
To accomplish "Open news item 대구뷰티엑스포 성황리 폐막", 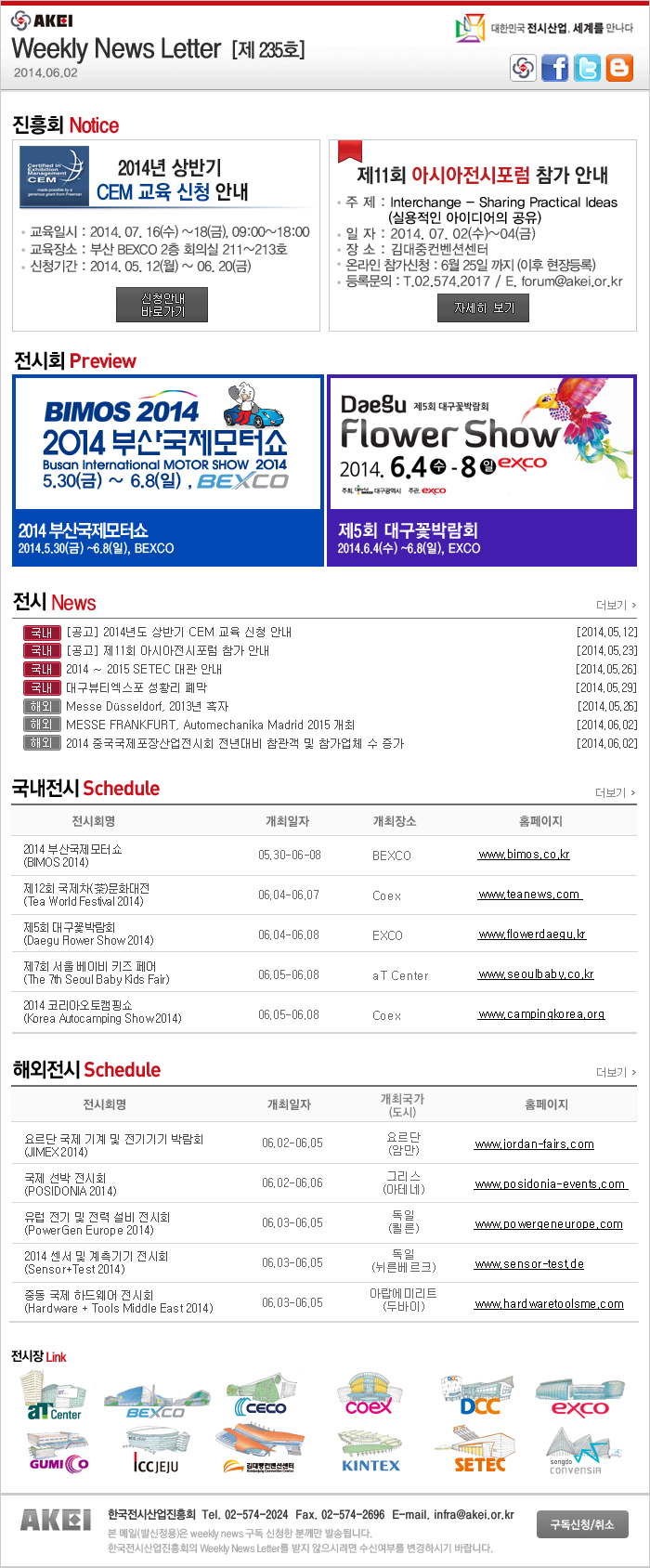I will (x=136, y=687).
